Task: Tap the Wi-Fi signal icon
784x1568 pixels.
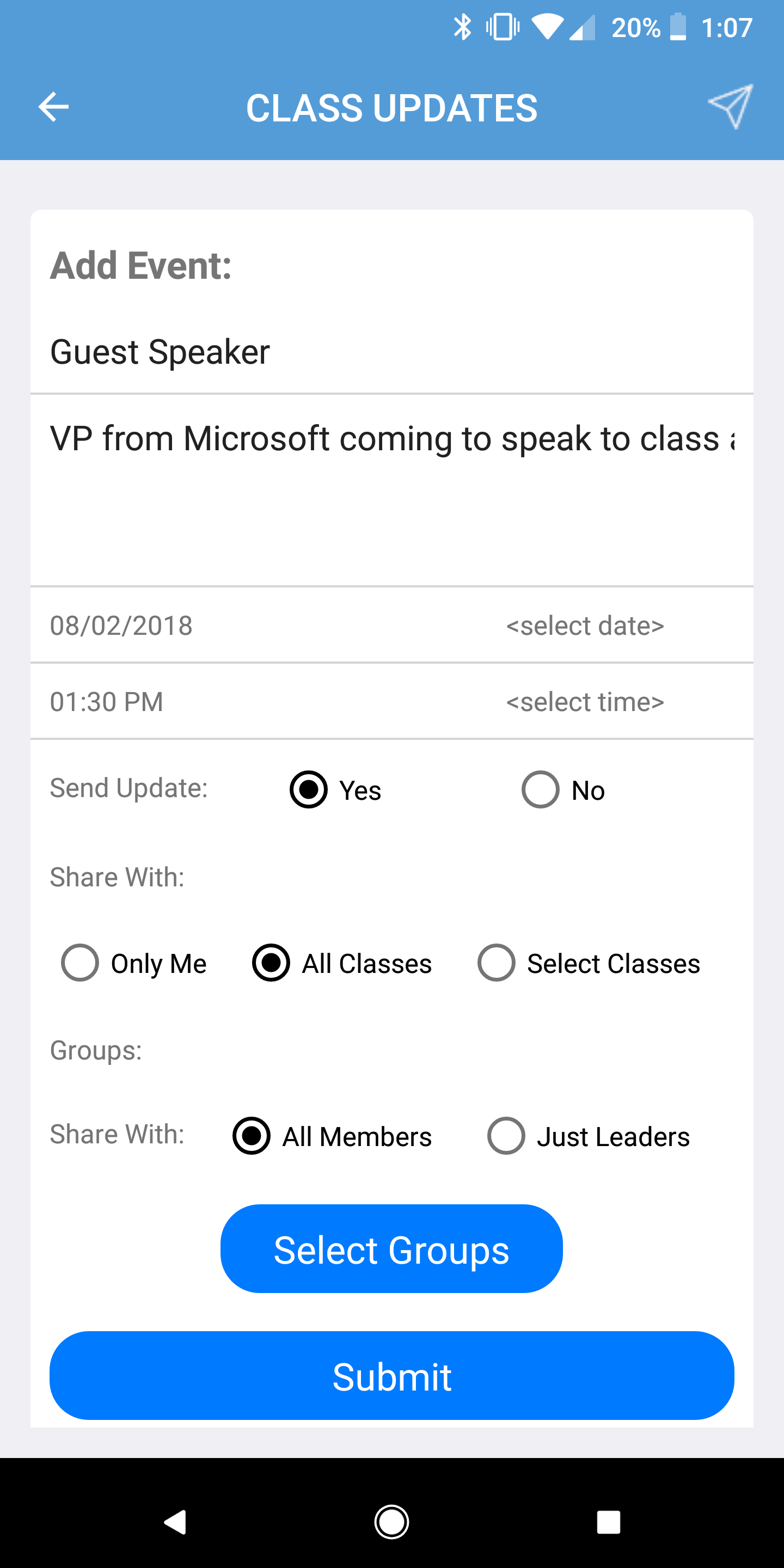Action: point(546,27)
